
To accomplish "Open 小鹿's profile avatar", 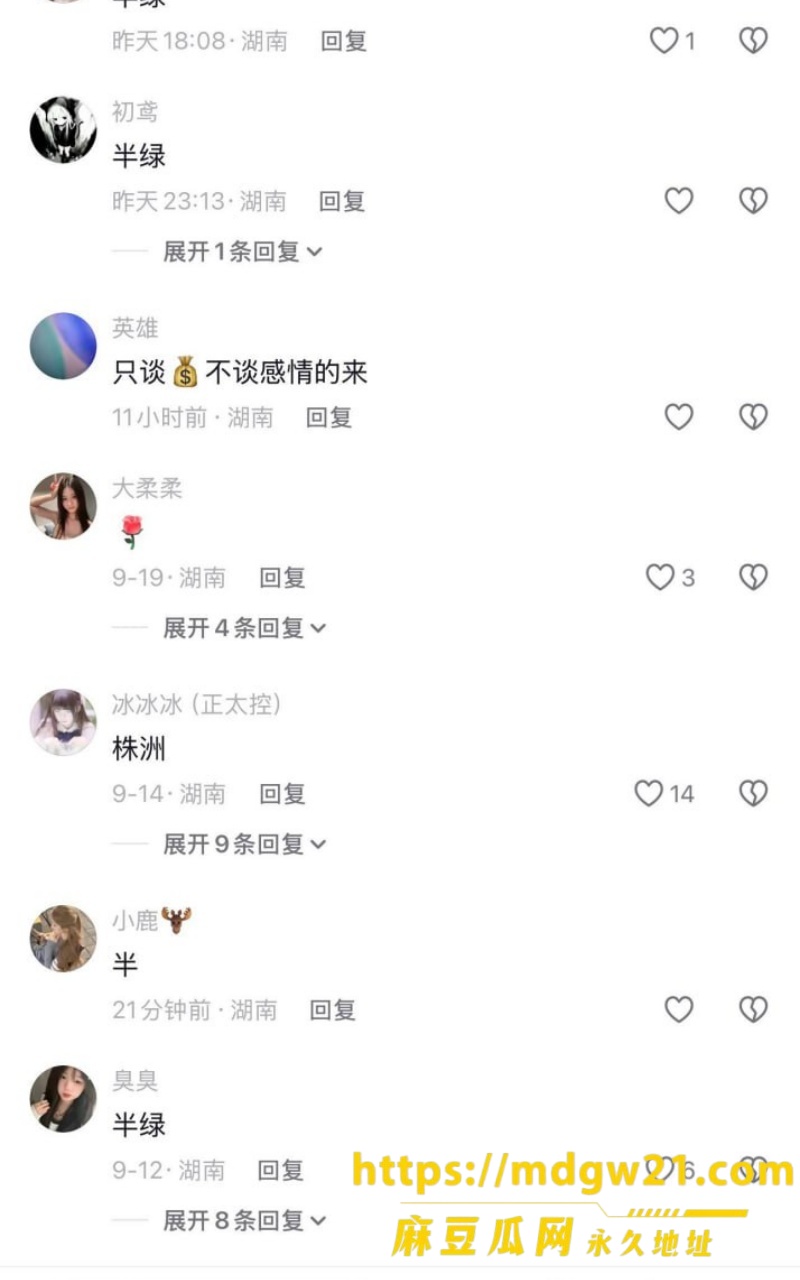I will click(x=63, y=939).
